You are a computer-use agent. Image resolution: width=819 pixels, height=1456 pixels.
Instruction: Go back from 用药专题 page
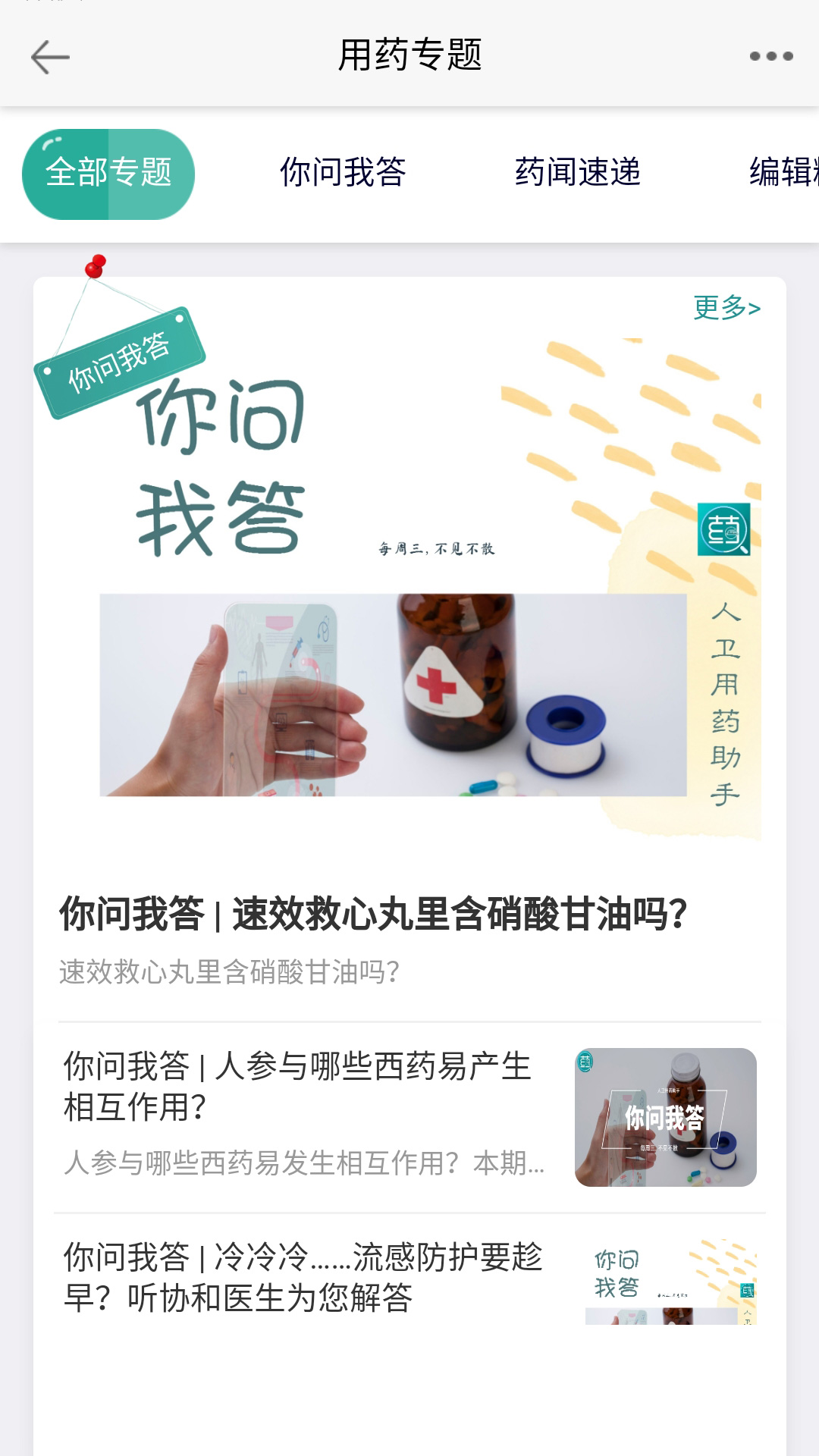tap(50, 57)
